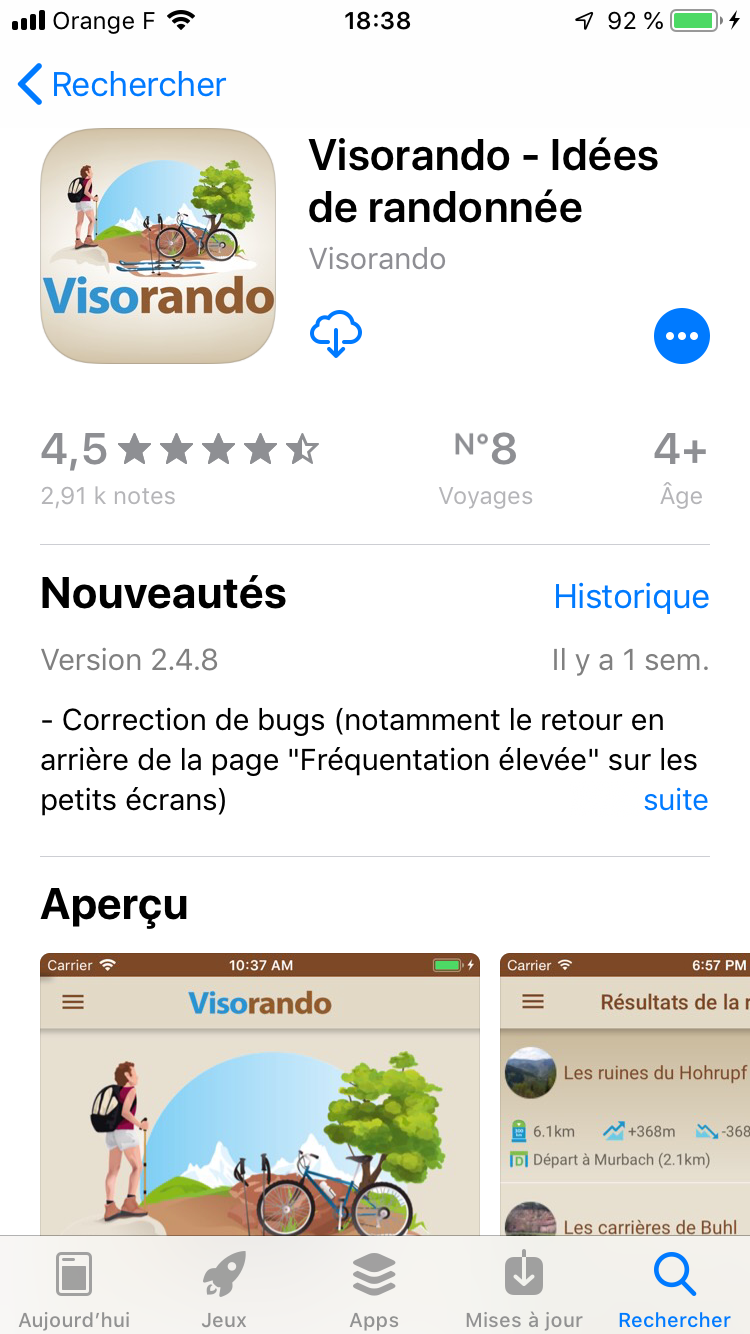Switch to the Jeux tab

(x=224, y=1290)
